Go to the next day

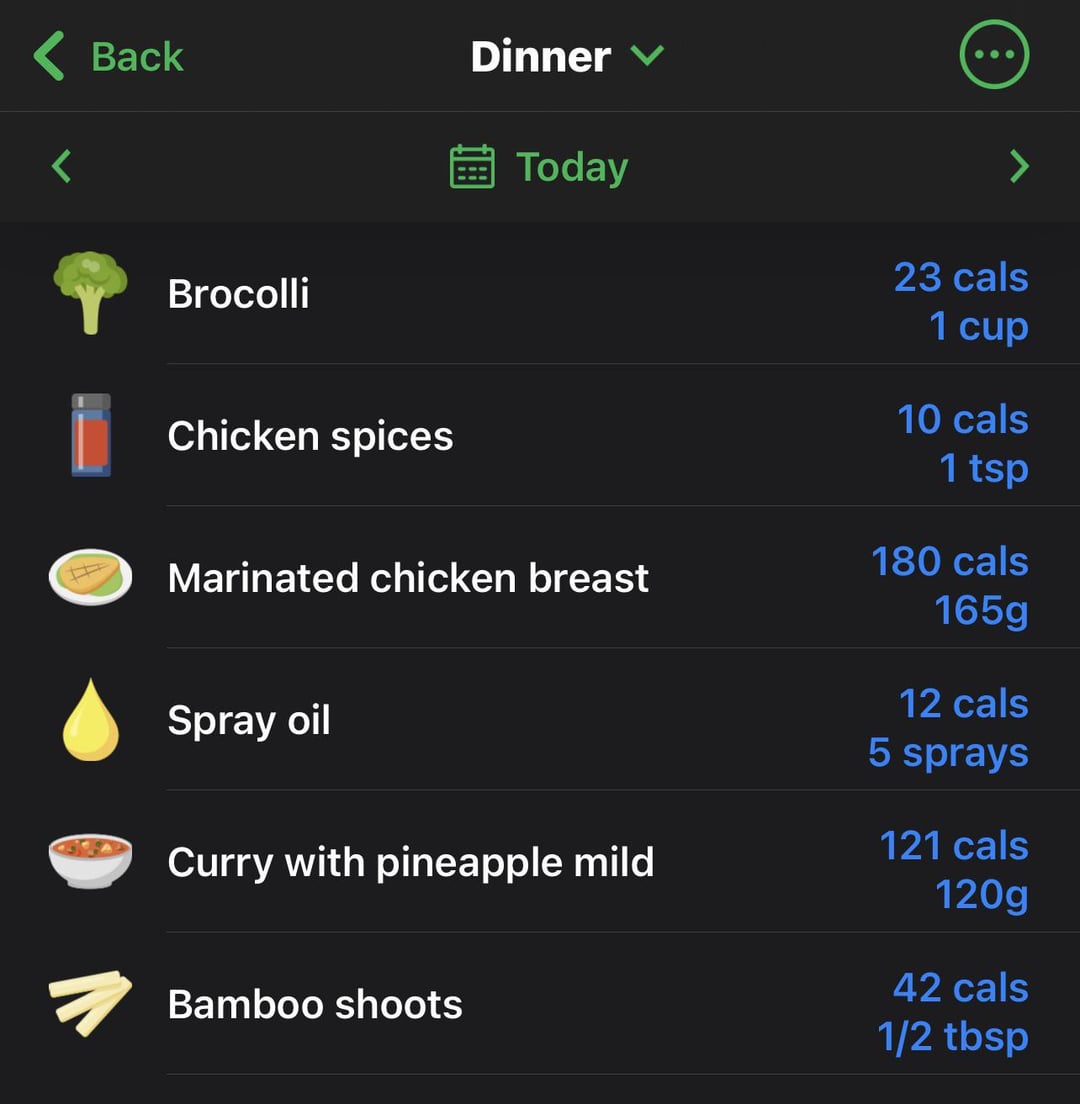tap(1018, 166)
